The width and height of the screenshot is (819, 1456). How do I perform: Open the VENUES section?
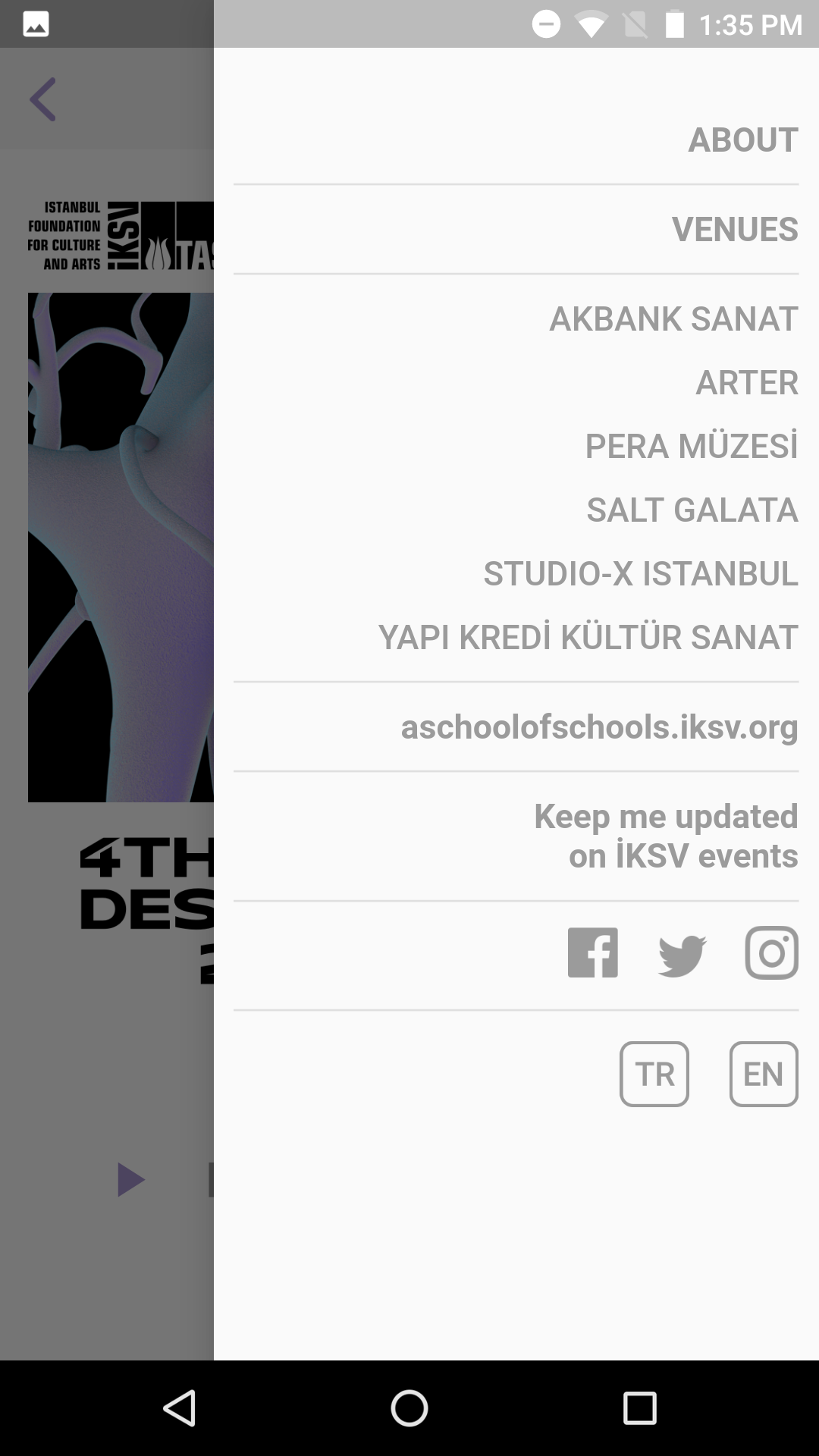pyautogui.click(x=734, y=229)
